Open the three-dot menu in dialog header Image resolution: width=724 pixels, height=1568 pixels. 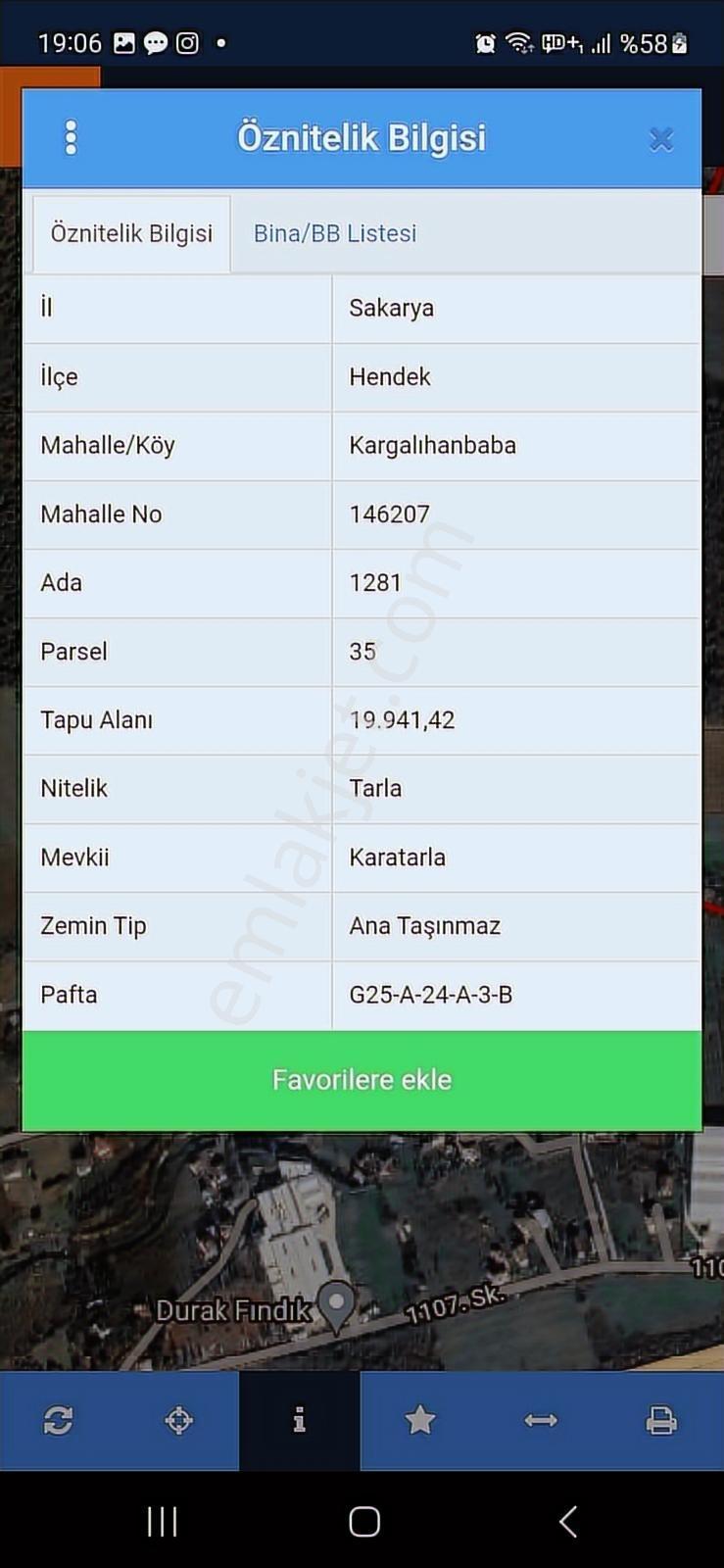pyautogui.click(x=71, y=138)
